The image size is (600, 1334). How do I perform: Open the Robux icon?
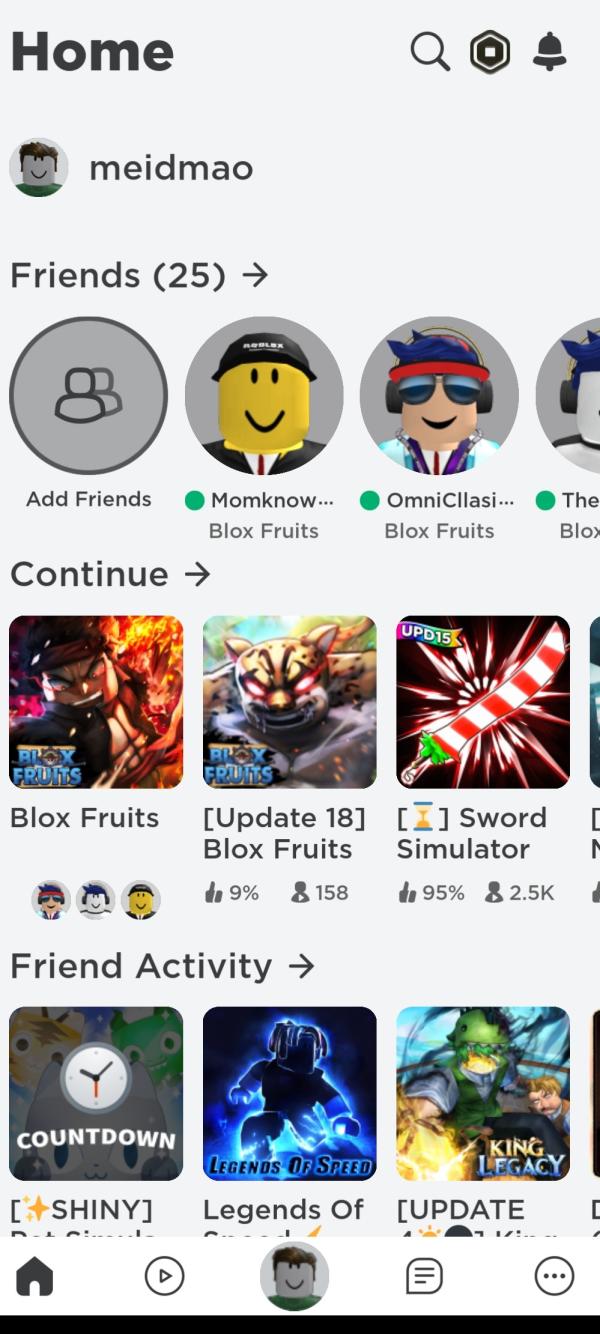click(490, 52)
